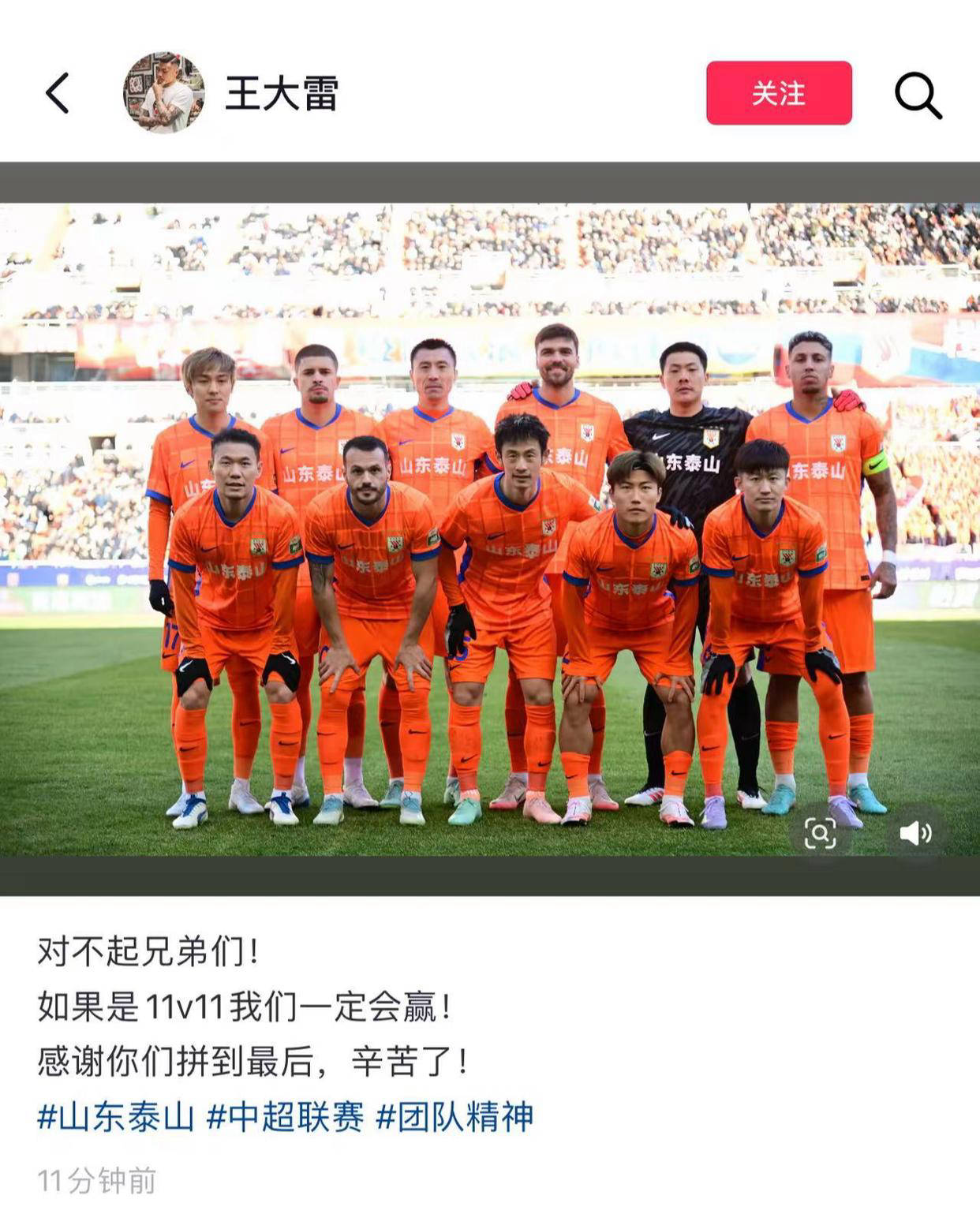
Task: Tap the image search scan icon
Action: click(820, 833)
